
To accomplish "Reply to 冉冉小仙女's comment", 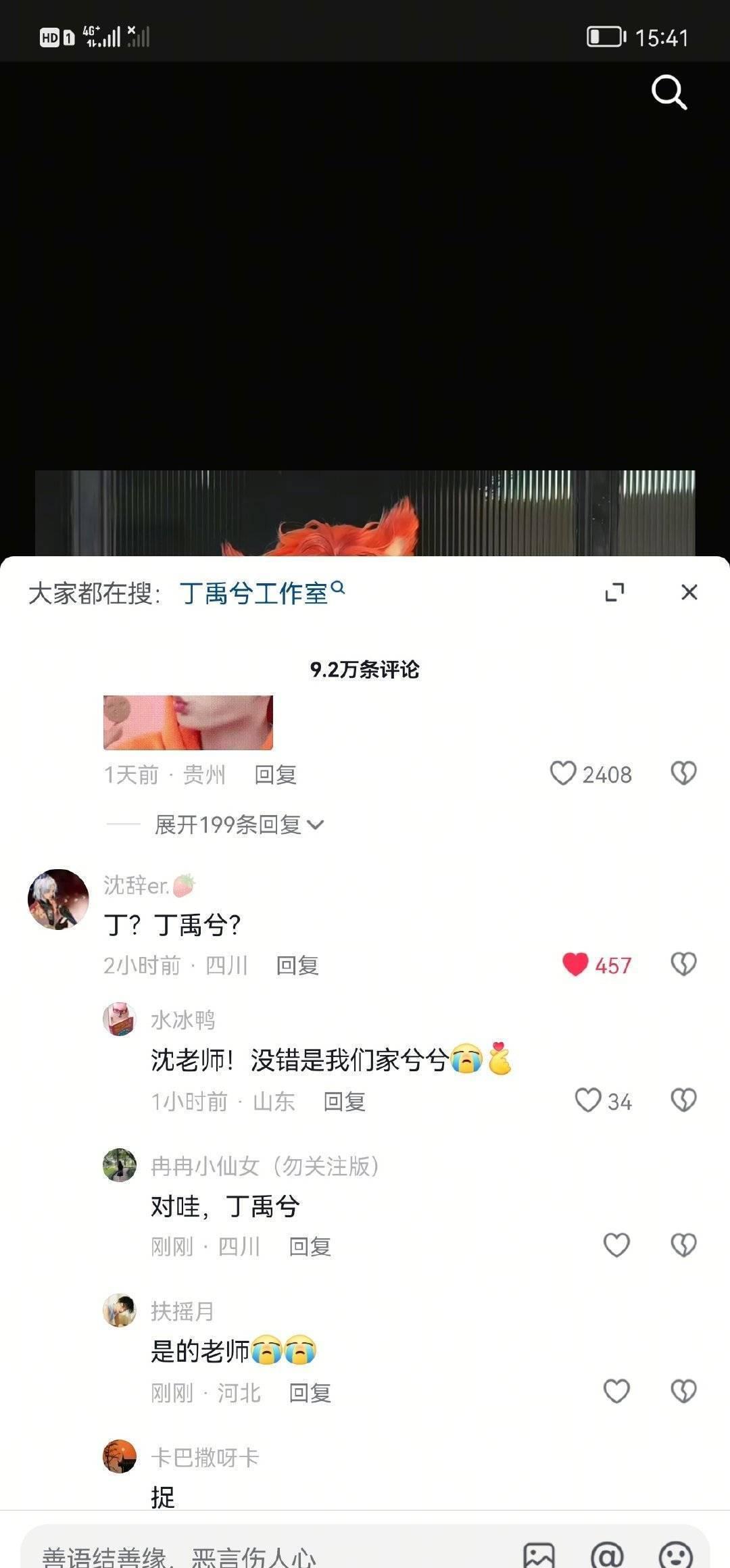I will click(310, 1246).
